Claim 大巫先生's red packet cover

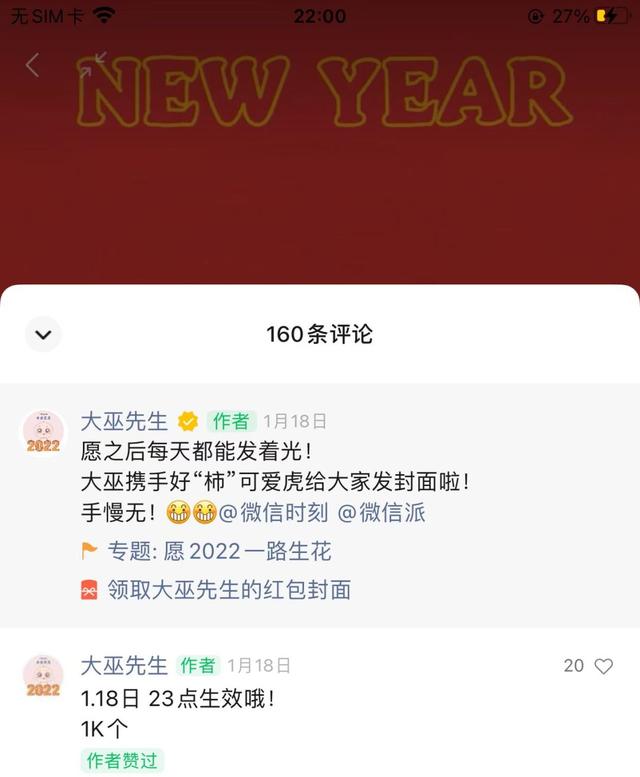[228, 589]
